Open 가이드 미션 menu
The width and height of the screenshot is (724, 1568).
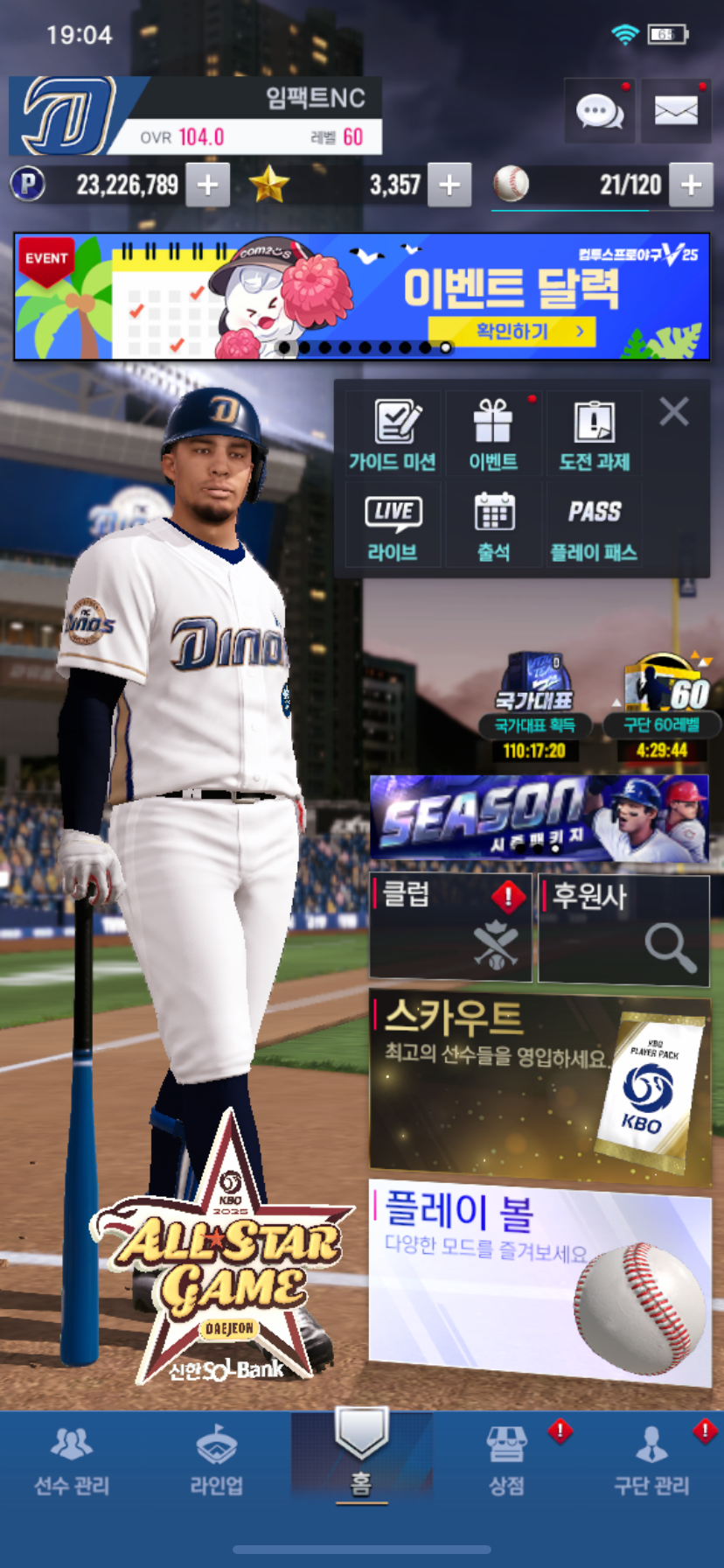393,435
